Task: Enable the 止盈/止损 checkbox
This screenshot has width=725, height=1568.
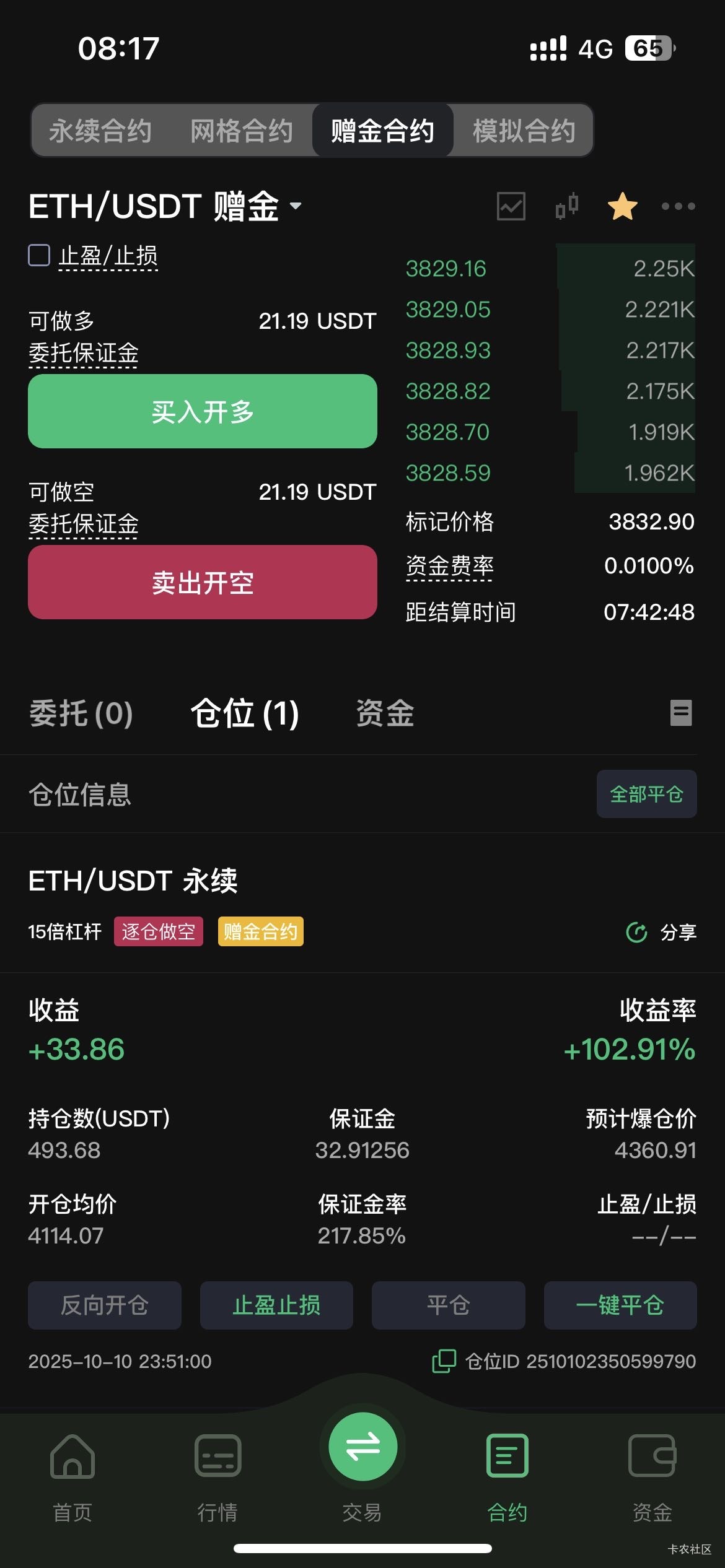Action: 39,255
